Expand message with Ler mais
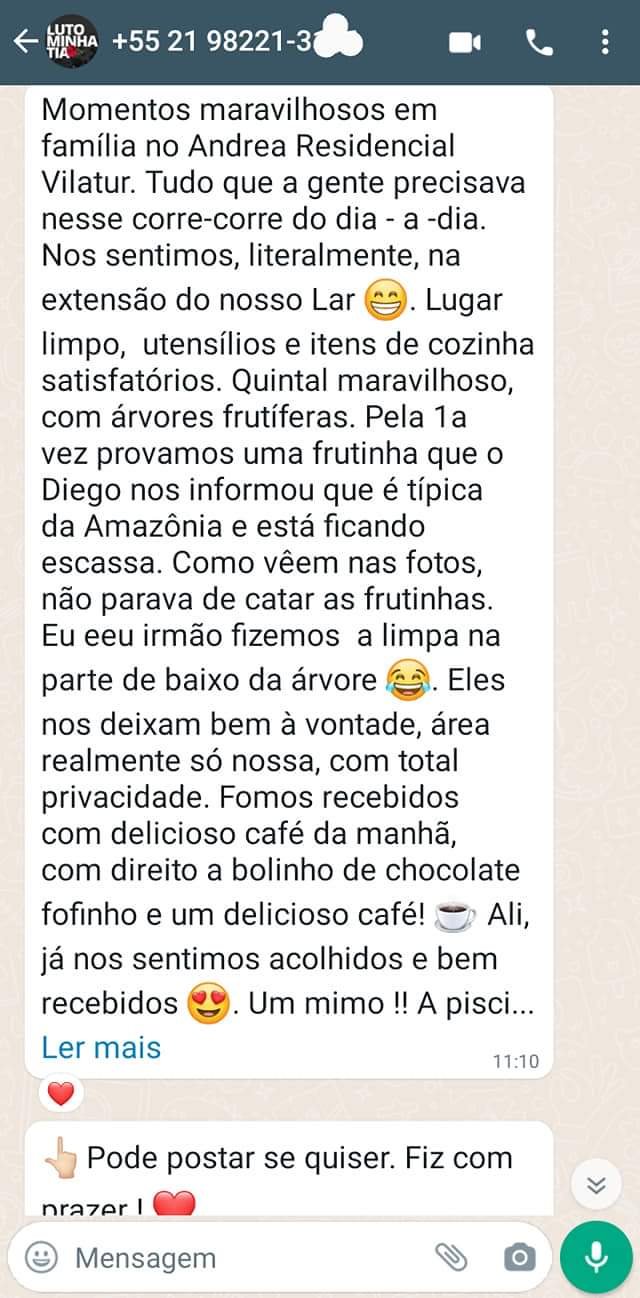 [101, 1048]
